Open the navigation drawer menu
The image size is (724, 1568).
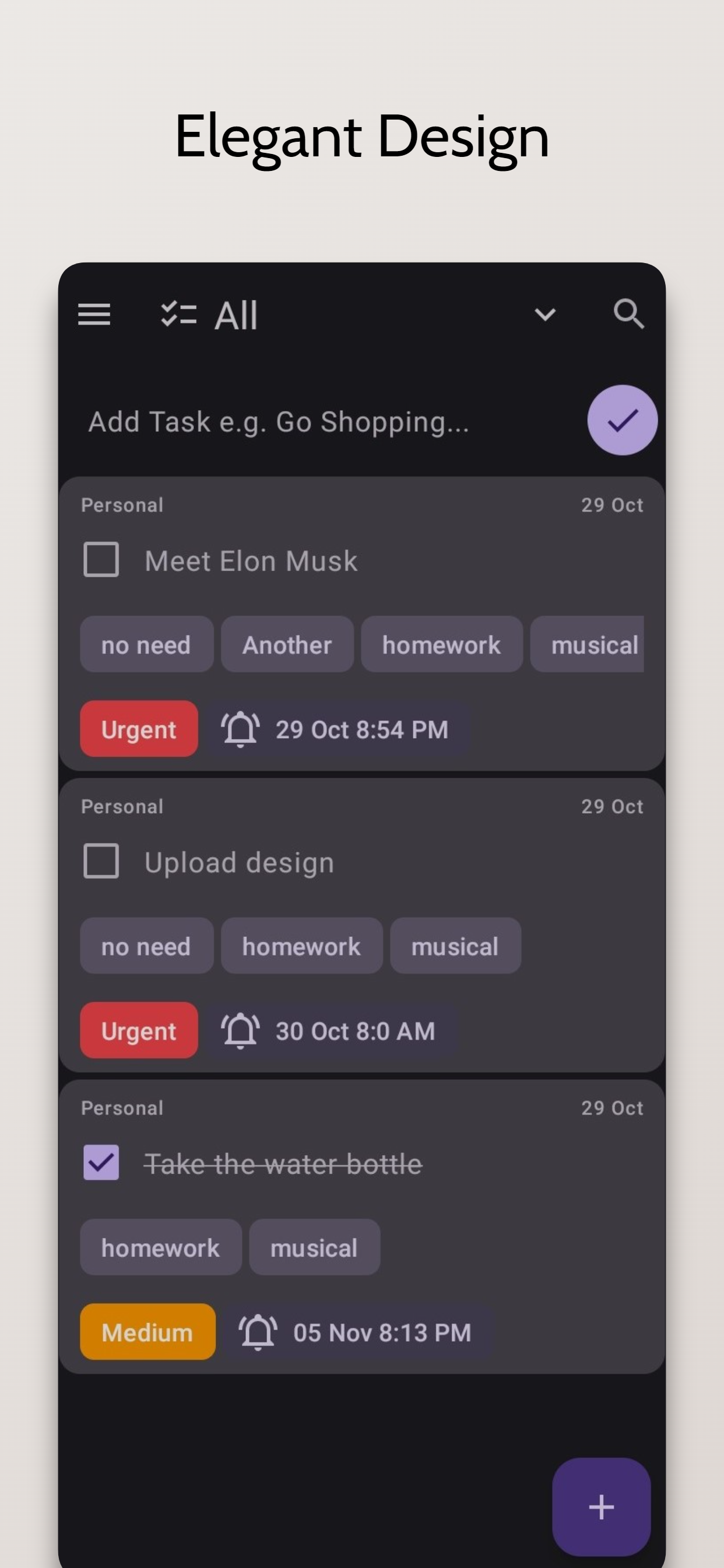[x=94, y=314]
